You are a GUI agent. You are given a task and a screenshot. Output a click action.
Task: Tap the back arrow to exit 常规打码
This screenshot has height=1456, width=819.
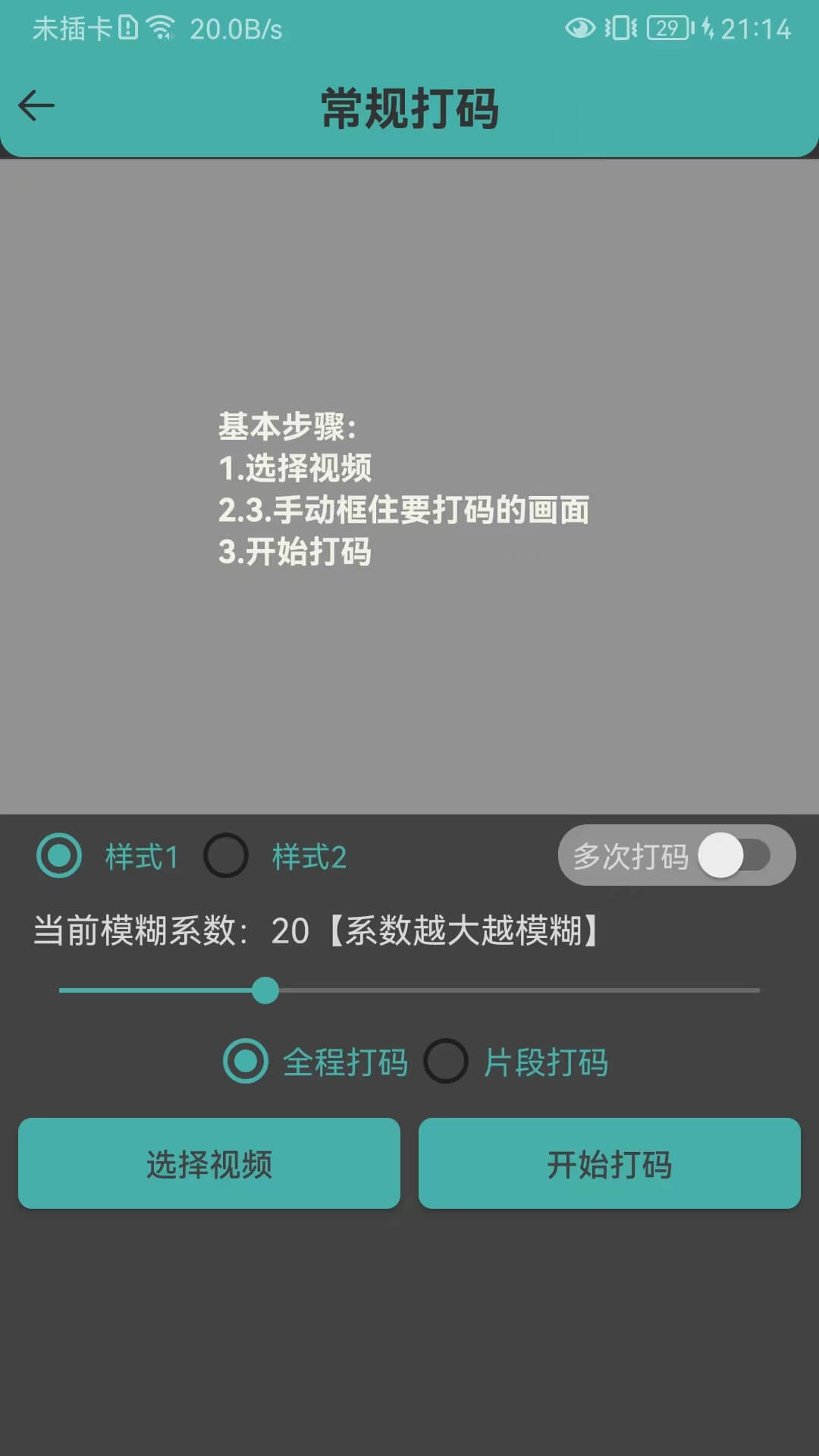(x=36, y=105)
